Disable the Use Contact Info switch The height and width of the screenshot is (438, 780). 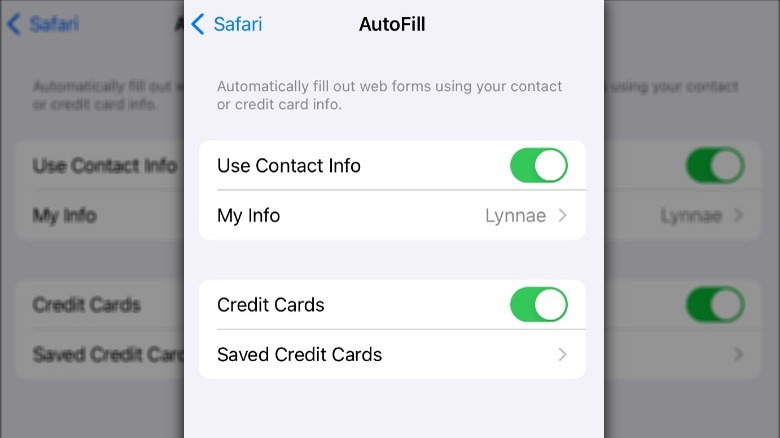tap(538, 166)
